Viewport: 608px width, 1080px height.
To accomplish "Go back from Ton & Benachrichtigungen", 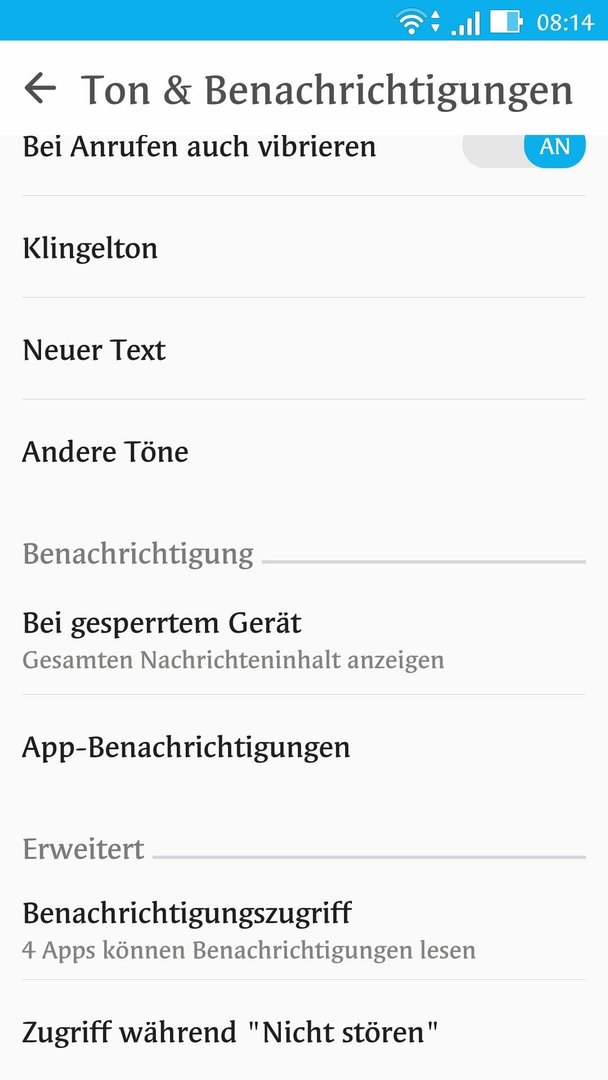I will click(x=40, y=89).
